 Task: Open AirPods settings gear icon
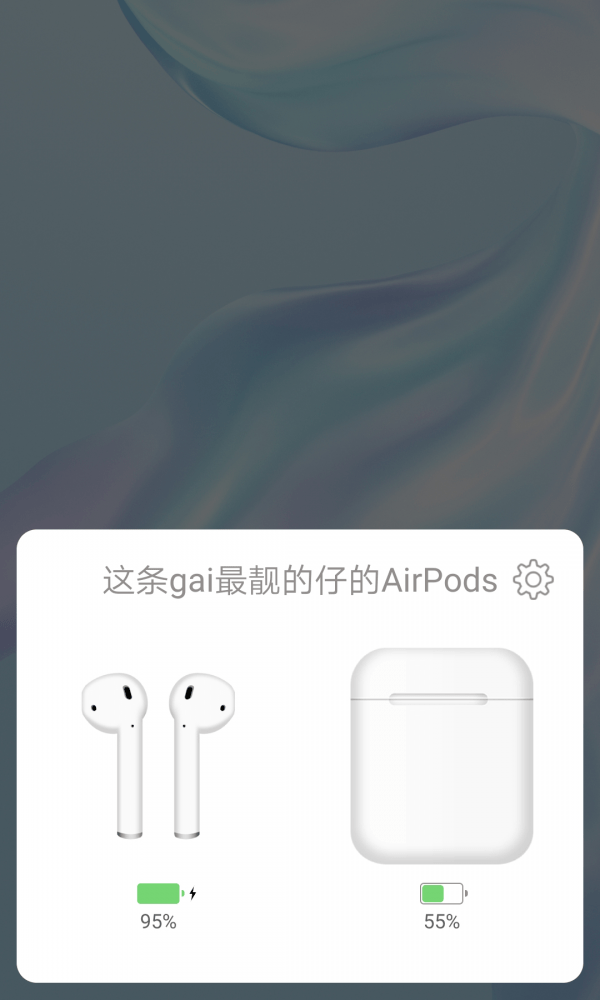tap(533, 579)
